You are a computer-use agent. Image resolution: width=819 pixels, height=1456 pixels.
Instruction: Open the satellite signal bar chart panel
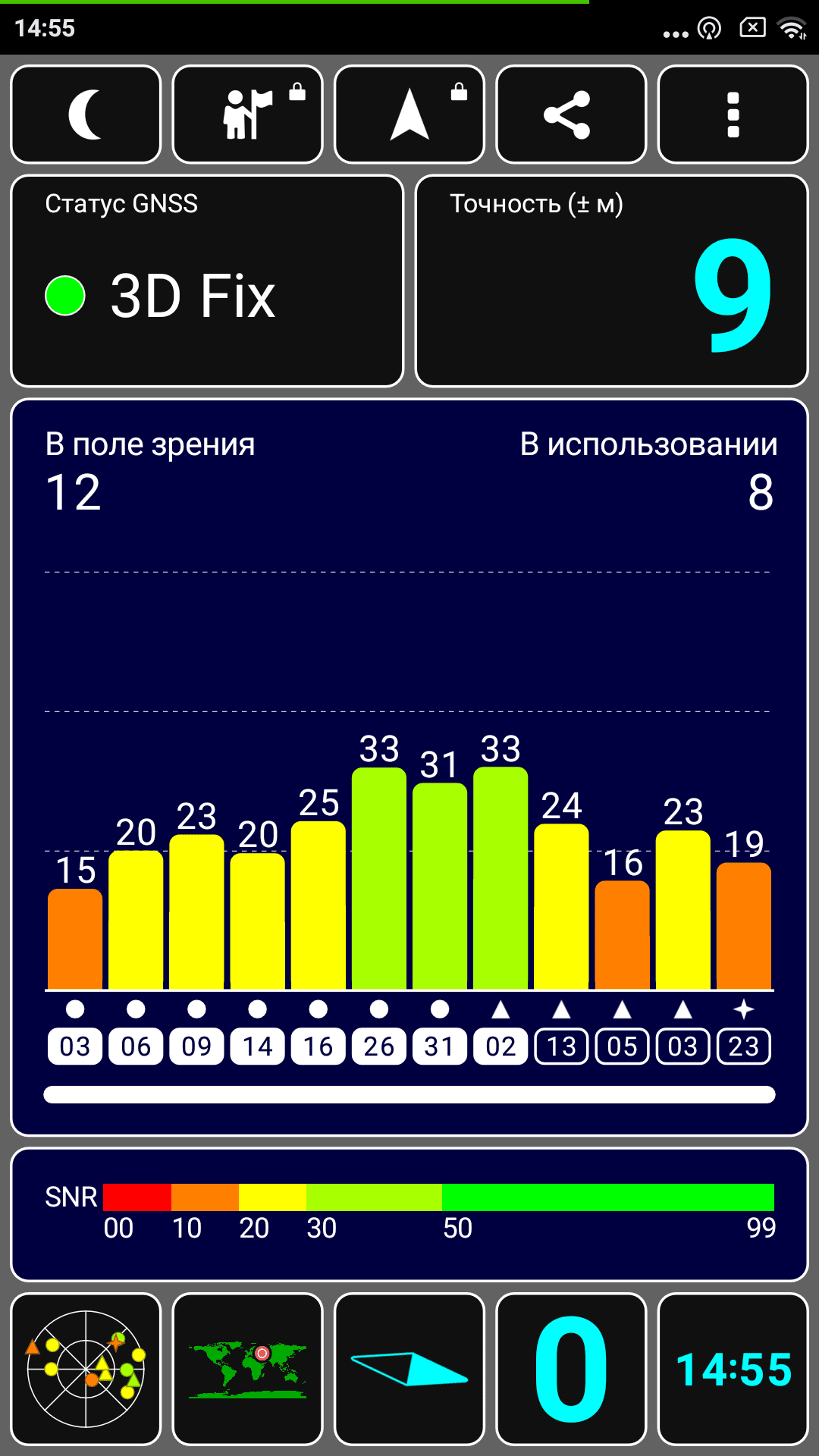409,766
